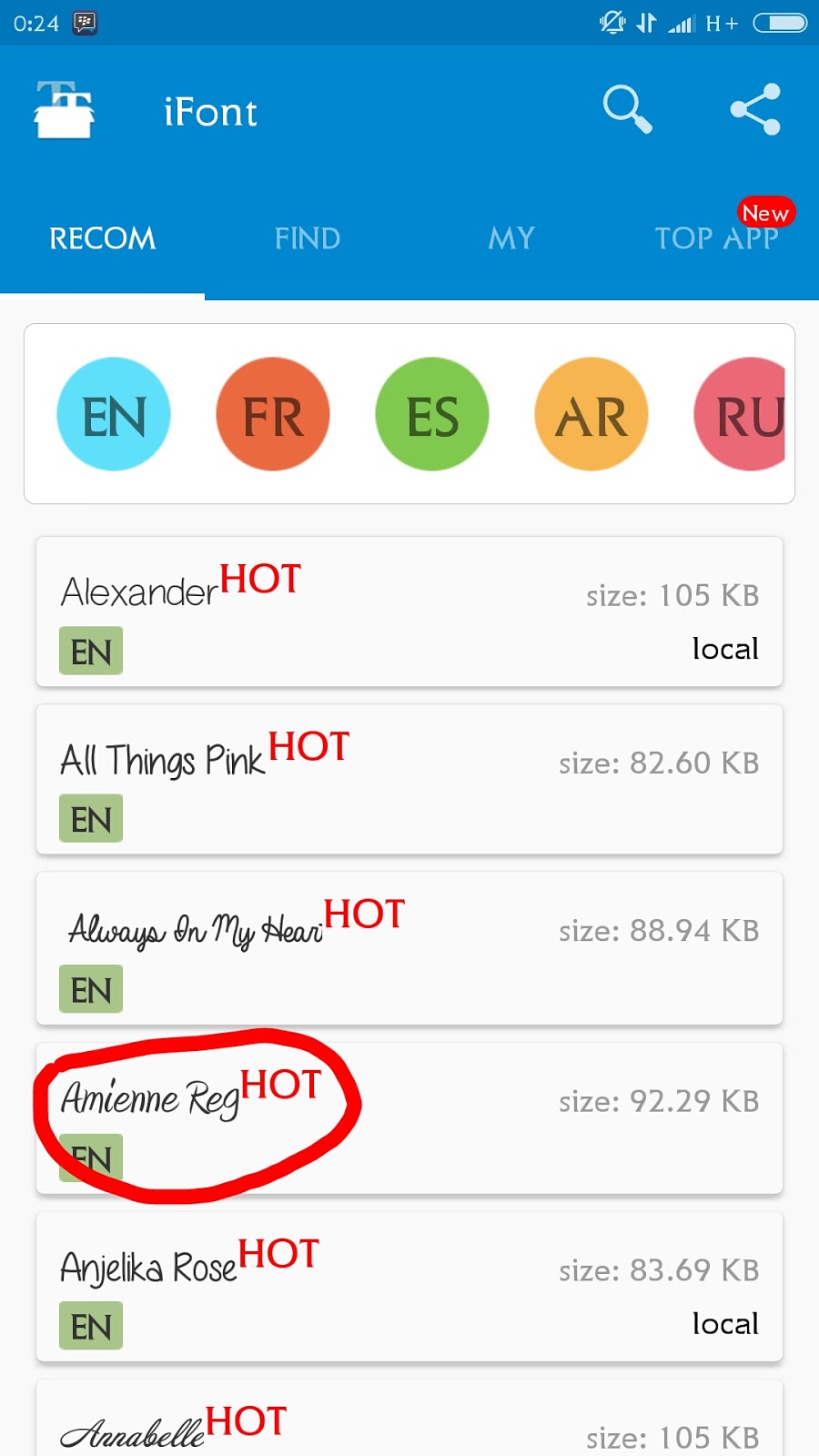Screen dimensions: 819x1456
Task: Select the EN language circle
Action: pyautogui.click(x=114, y=414)
